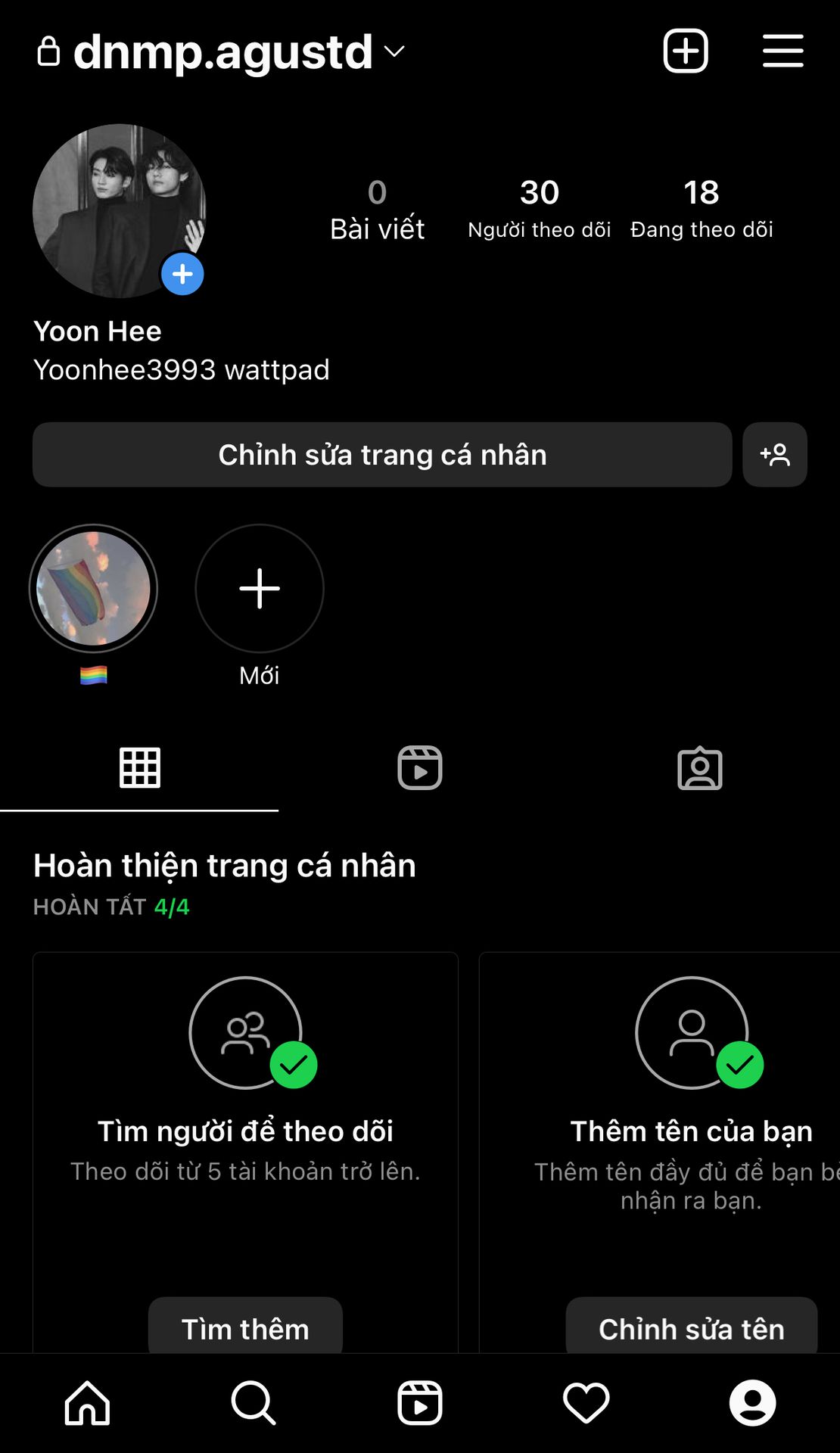Switch to the posts grid tab
840x1453 pixels.
[140, 768]
